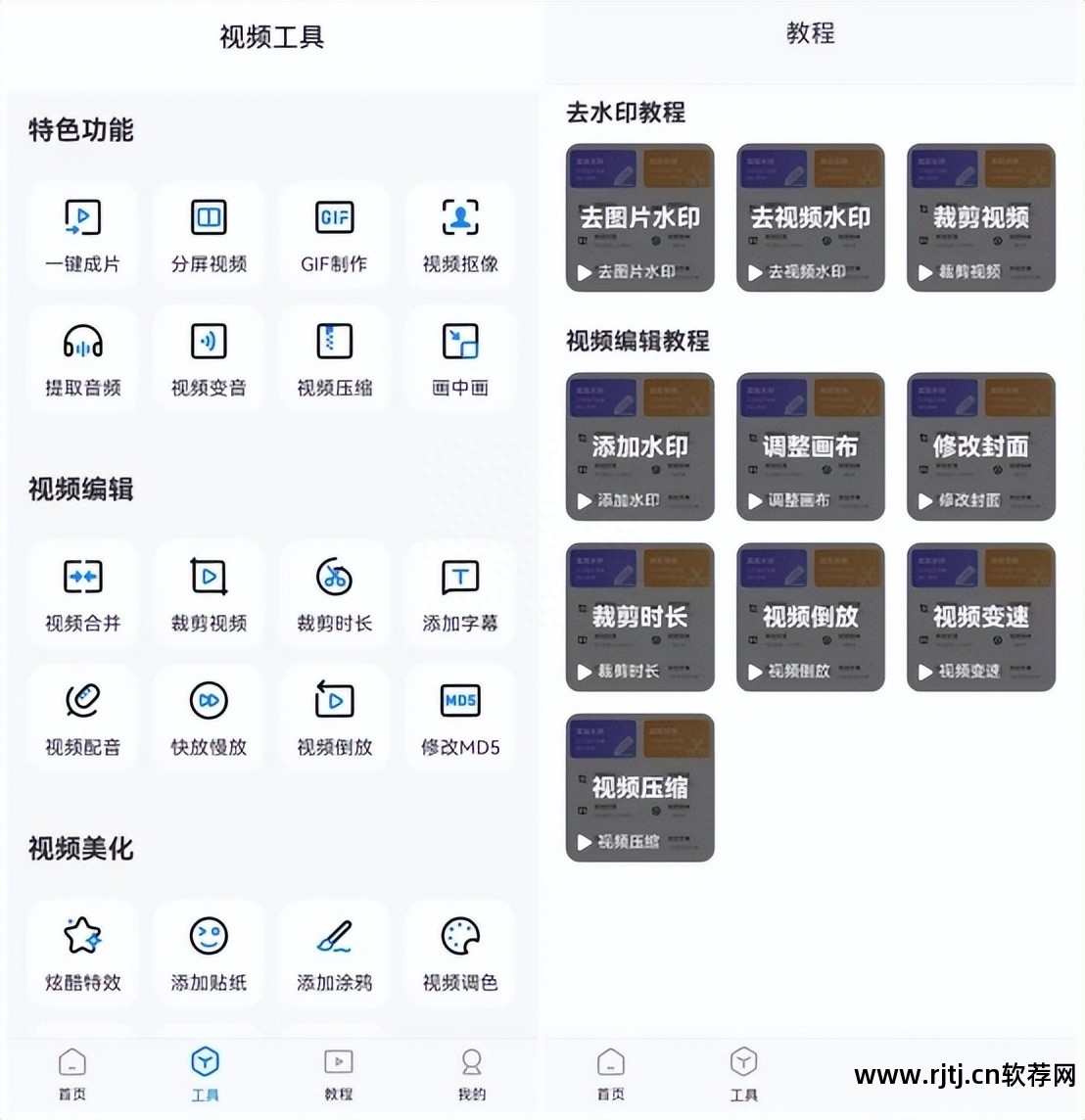Open 快放慢放 speed tool

coord(209,718)
